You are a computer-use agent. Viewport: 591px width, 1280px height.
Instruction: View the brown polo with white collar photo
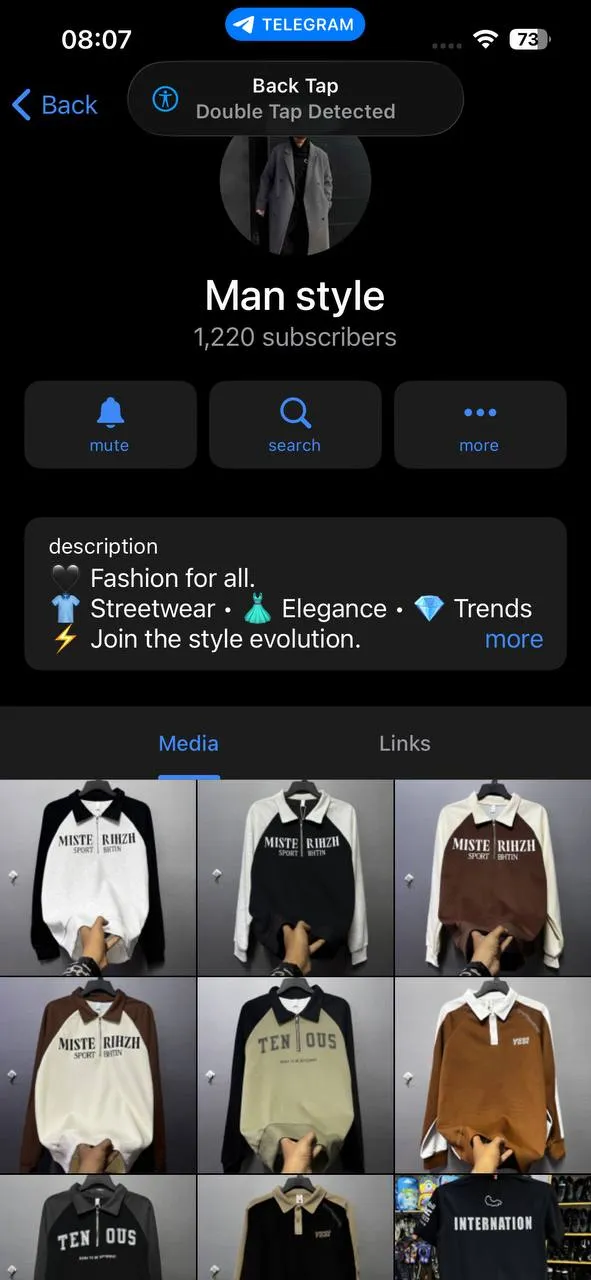493,1075
